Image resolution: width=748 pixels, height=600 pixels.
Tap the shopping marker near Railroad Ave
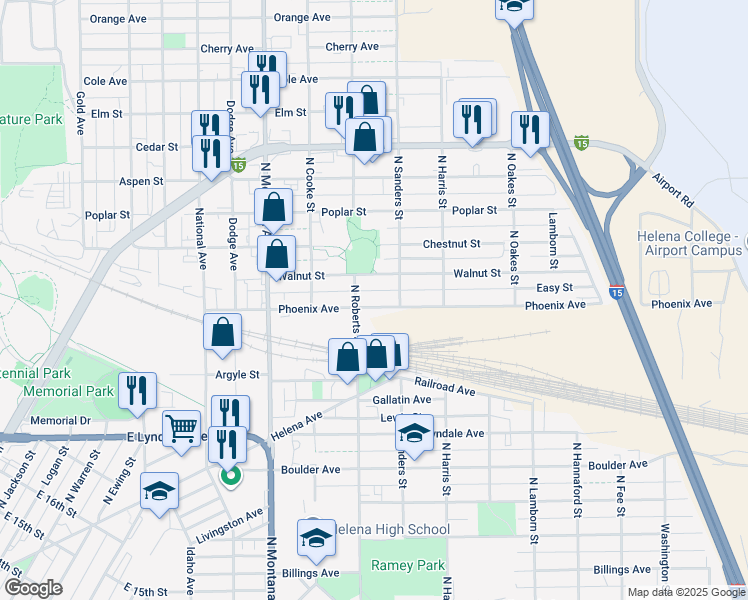coord(377,353)
